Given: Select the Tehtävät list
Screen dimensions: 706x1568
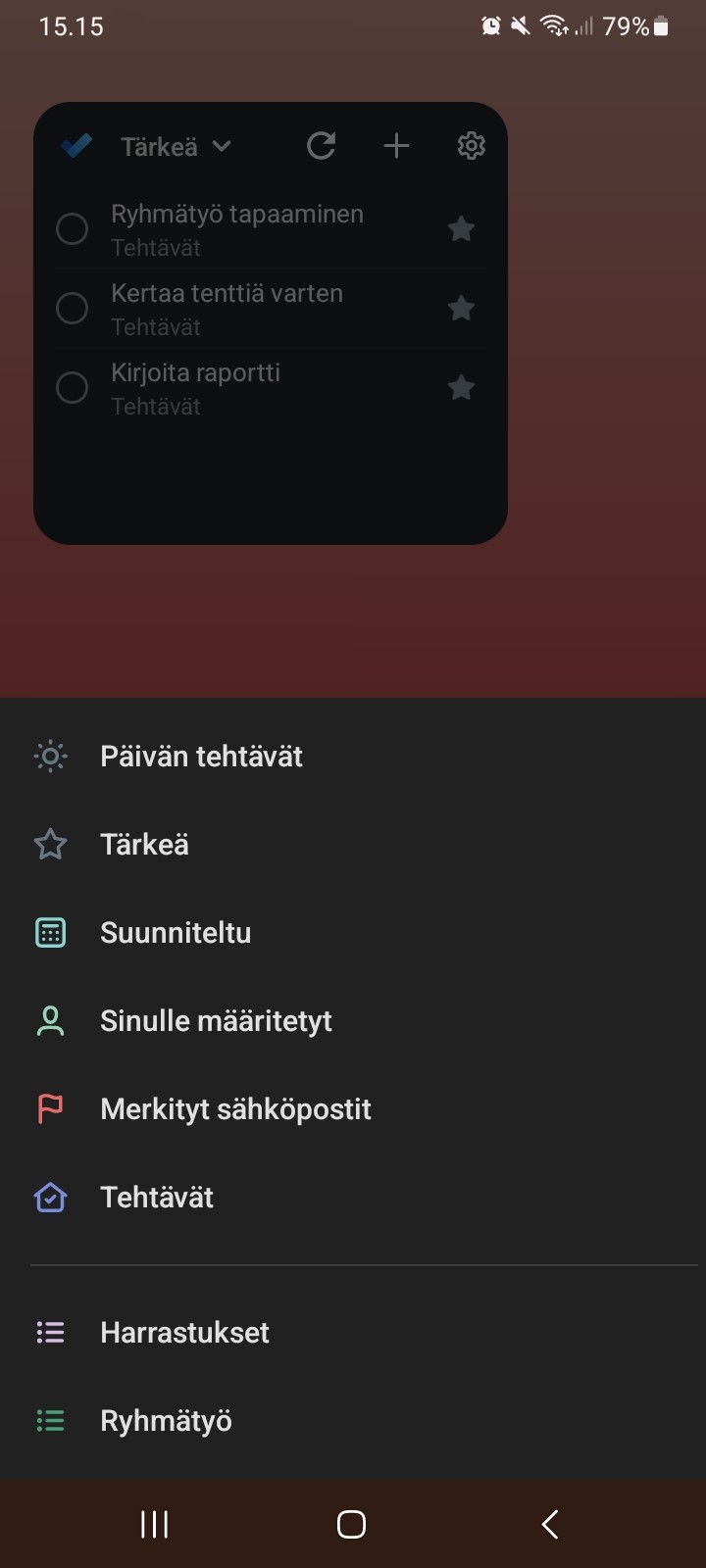Looking at the screenshot, I should click(353, 1198).
